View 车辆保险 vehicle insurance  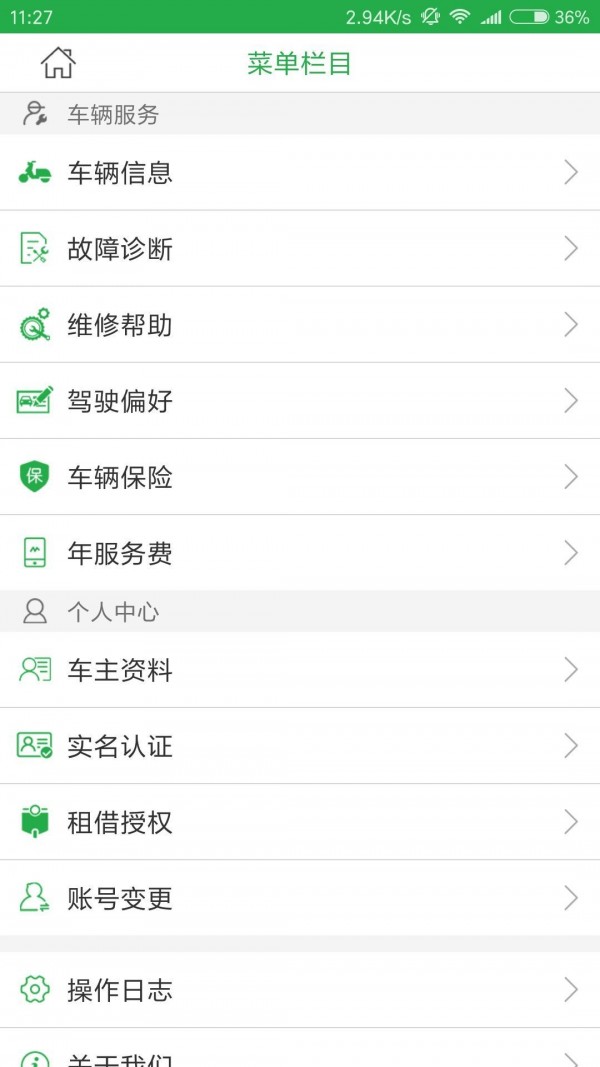pyautogui.click(x=300, y=478)
